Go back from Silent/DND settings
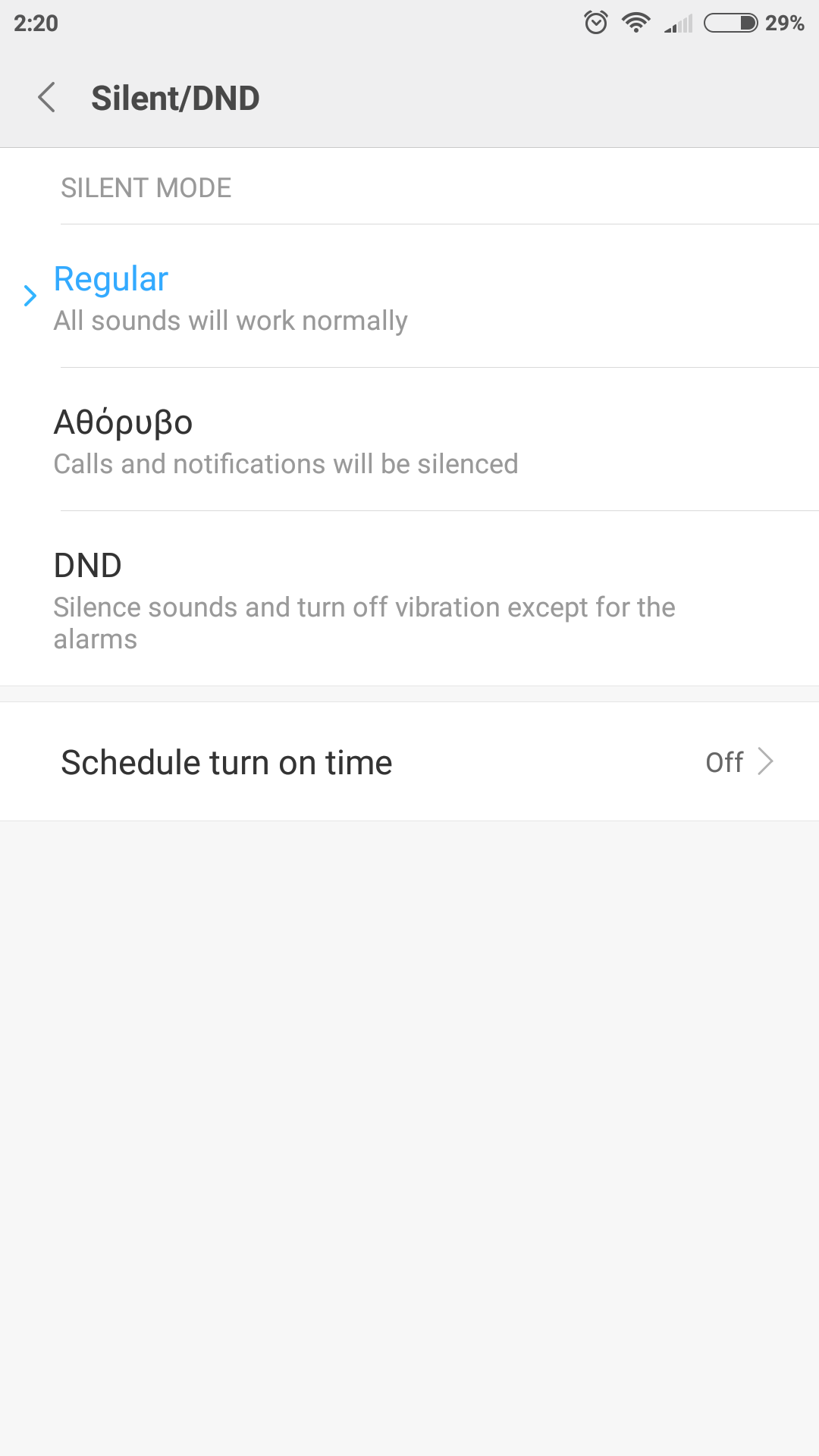 47,98
